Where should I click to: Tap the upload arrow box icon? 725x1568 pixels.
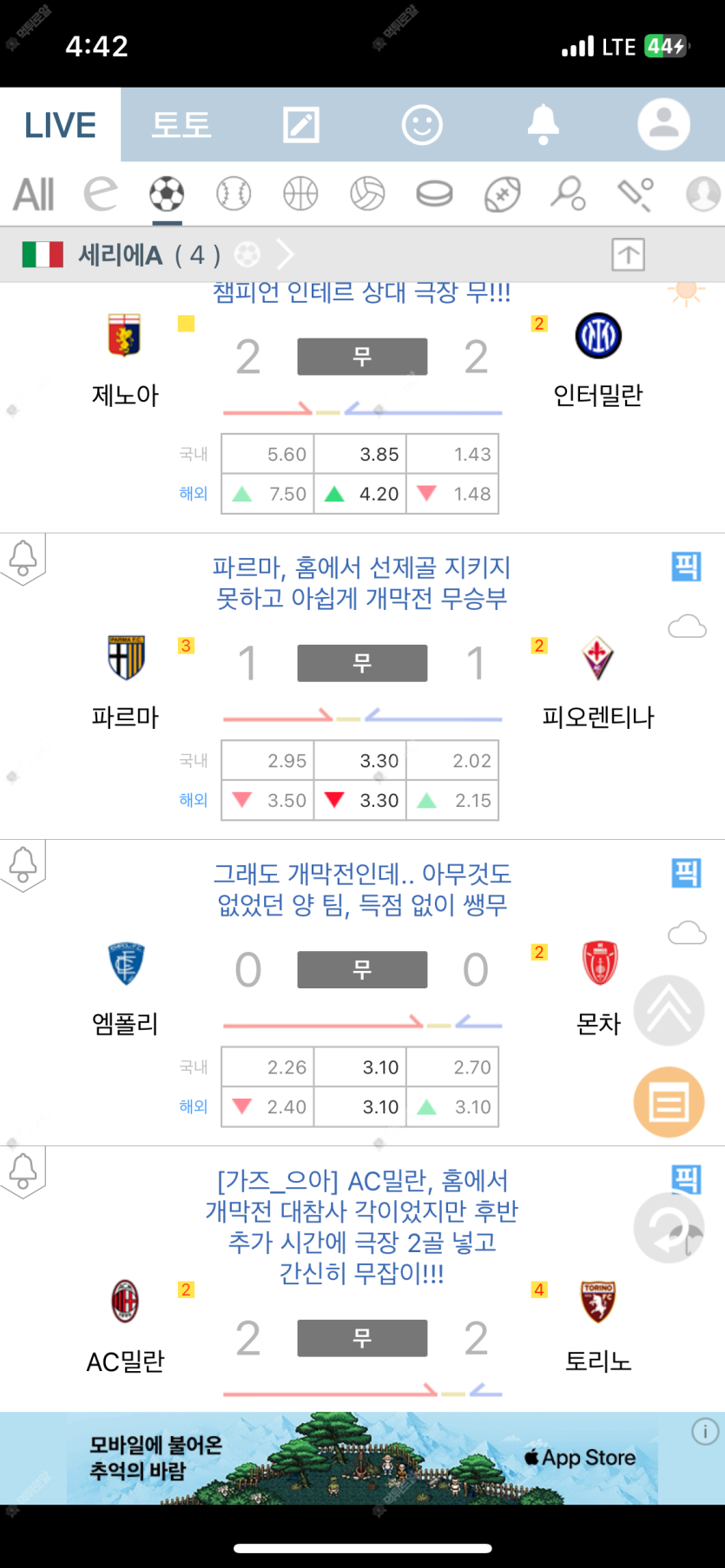(x=628, y=254)
